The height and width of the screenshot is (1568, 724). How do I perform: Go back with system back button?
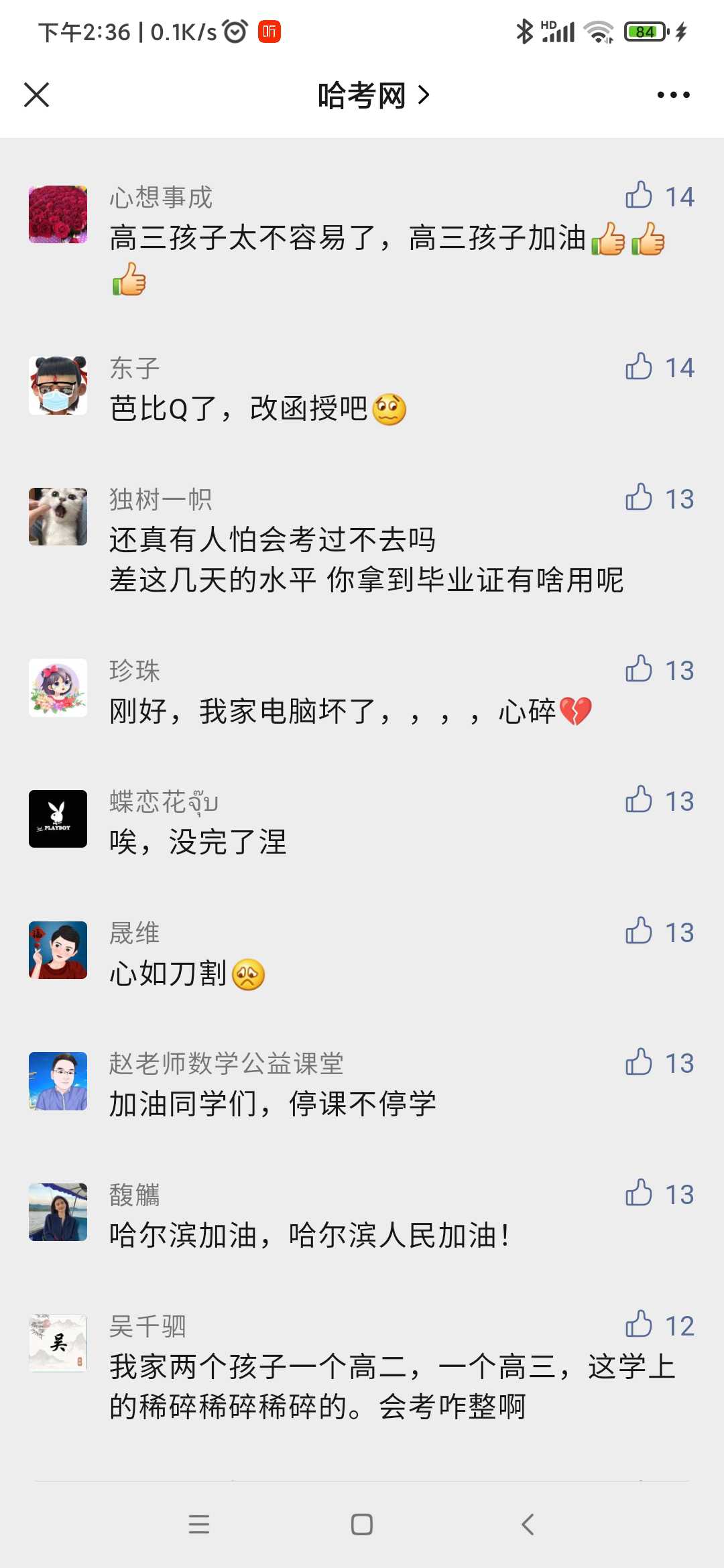(528, 1524)
